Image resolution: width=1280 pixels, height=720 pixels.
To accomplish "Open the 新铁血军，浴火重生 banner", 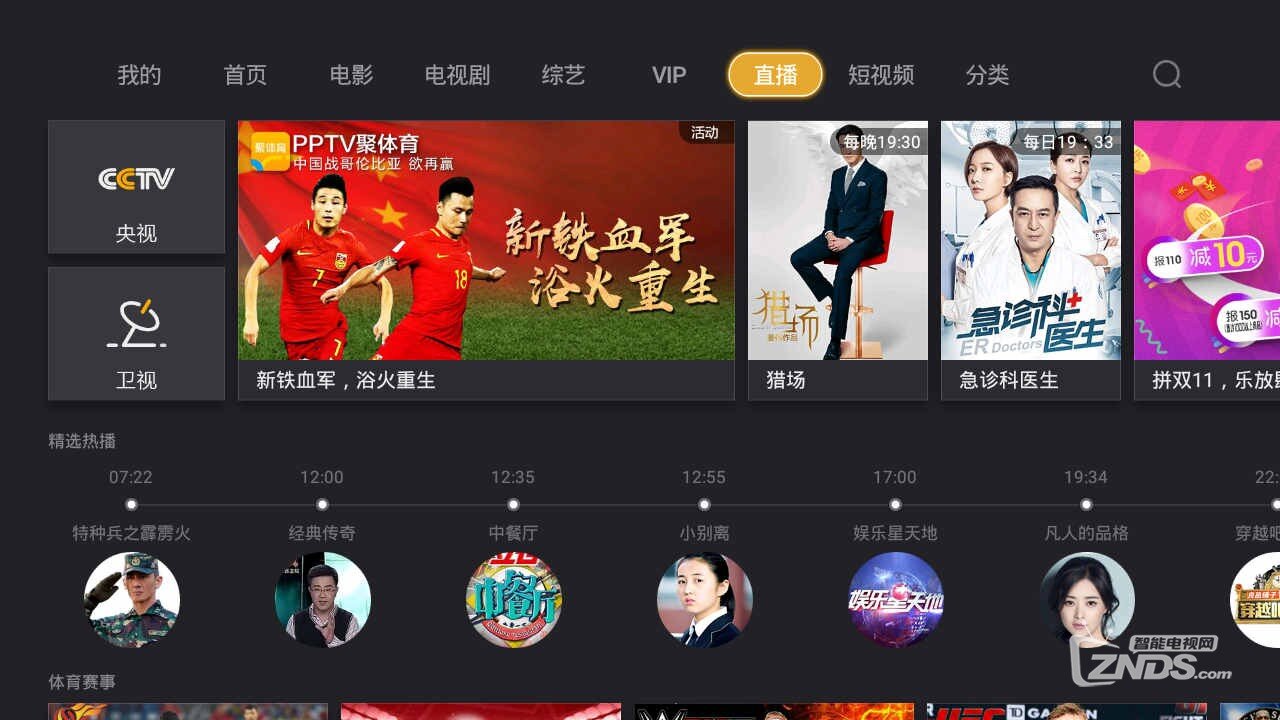I will pyautogui.click(x=486, y=260).
